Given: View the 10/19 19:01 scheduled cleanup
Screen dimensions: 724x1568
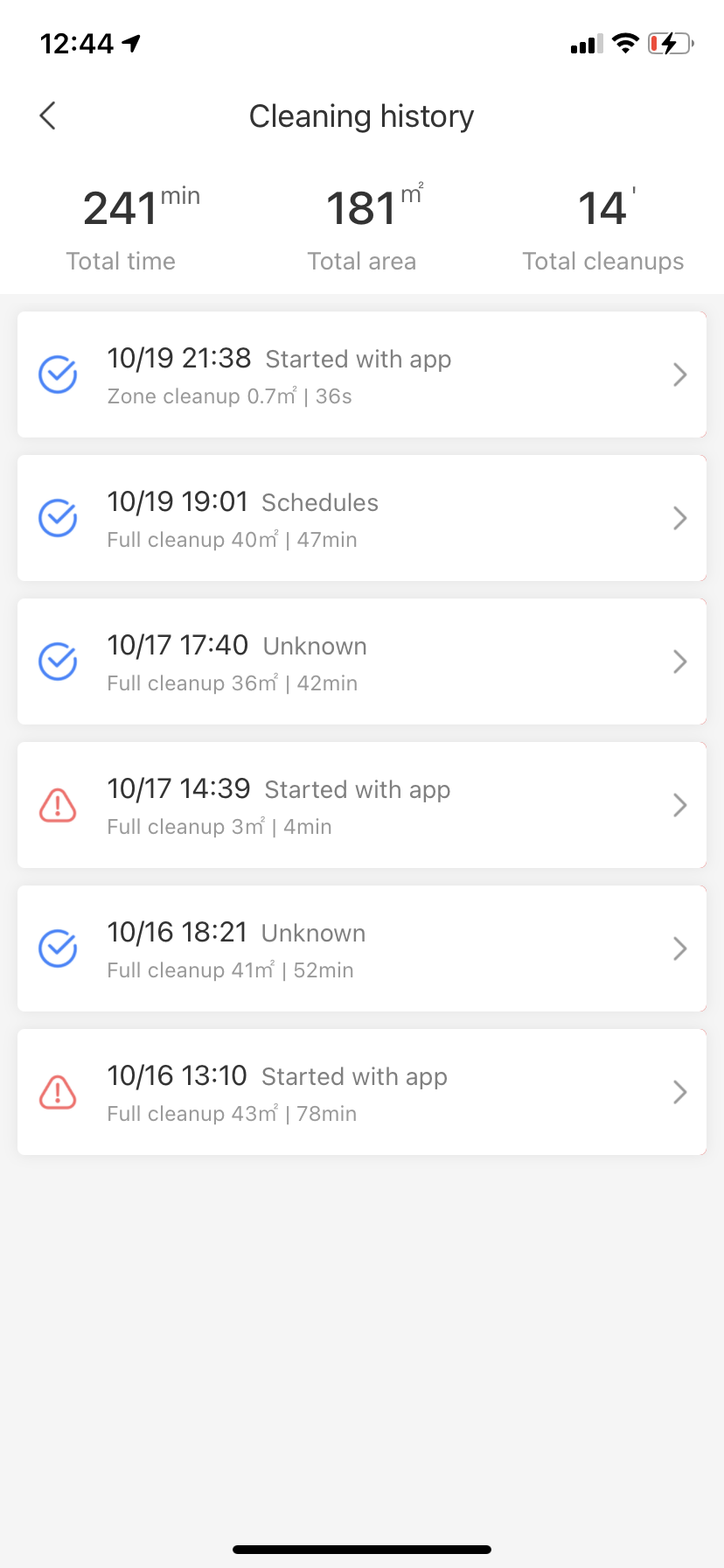Looking at the screenshot, I should click(x=362, y=518).
